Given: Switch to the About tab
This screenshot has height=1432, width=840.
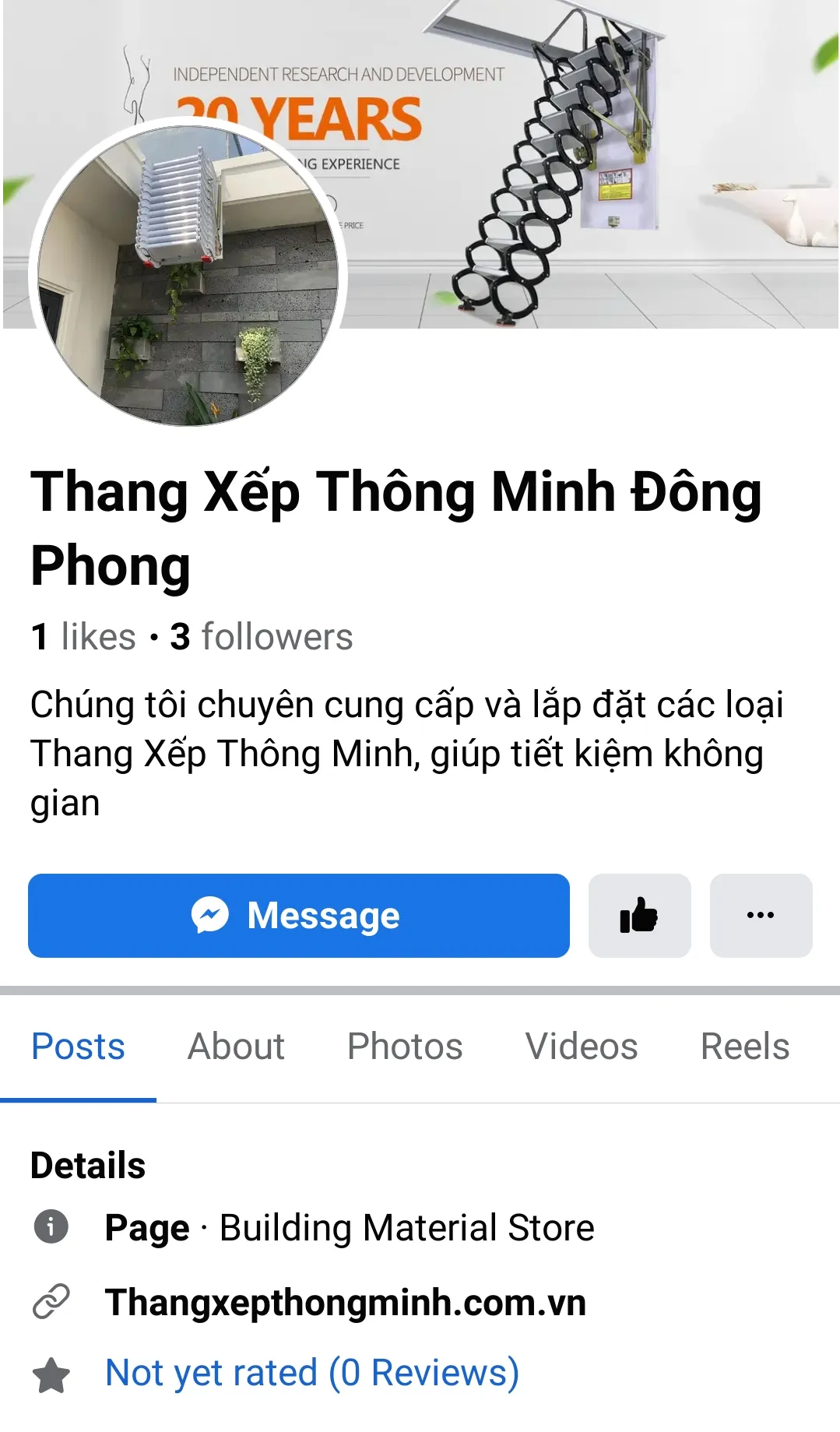Looking at the screenshot, I should 236,1046.
